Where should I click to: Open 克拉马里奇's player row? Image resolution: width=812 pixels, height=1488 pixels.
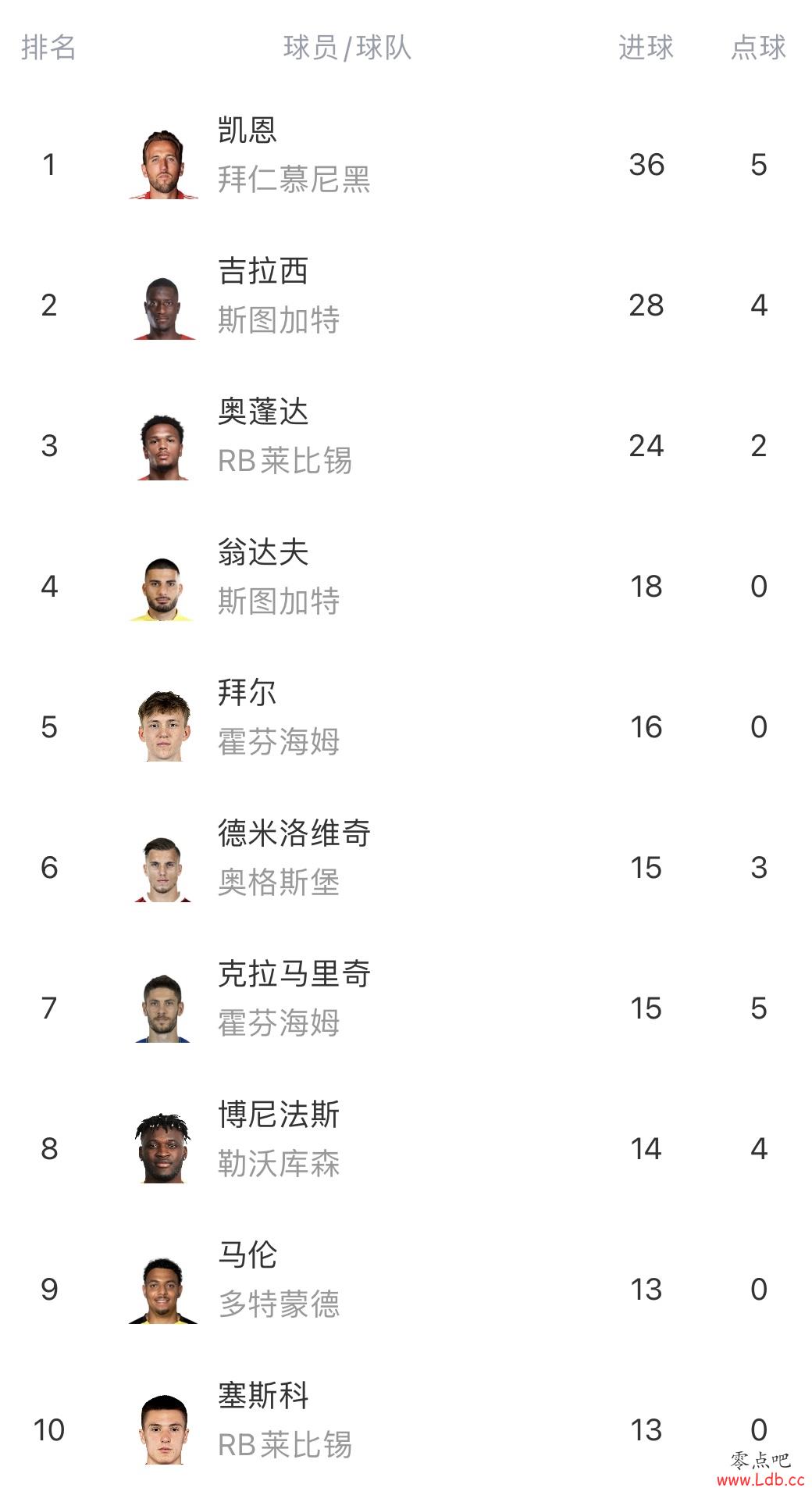[x=406, y=1008]
